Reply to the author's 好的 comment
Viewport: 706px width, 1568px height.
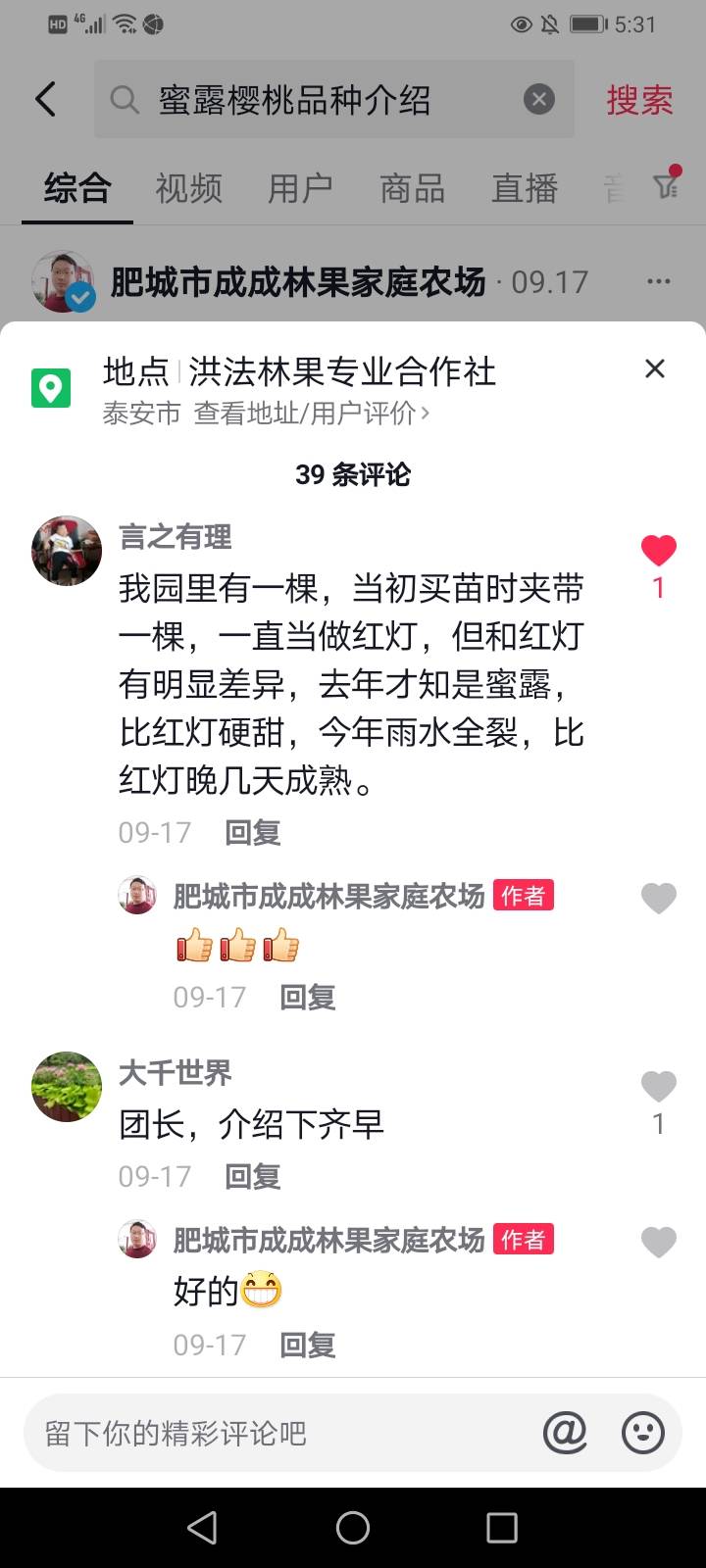308,1345
